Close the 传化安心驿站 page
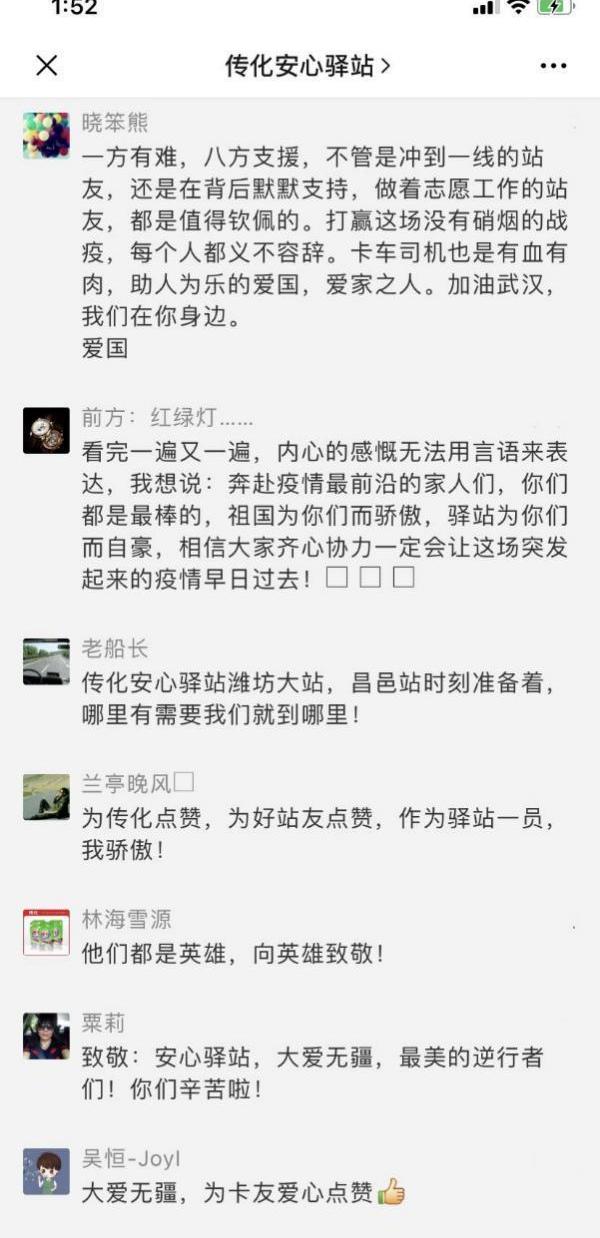Image resolution: width=600 pixels, height=1238 pixels. coord(47,66)
